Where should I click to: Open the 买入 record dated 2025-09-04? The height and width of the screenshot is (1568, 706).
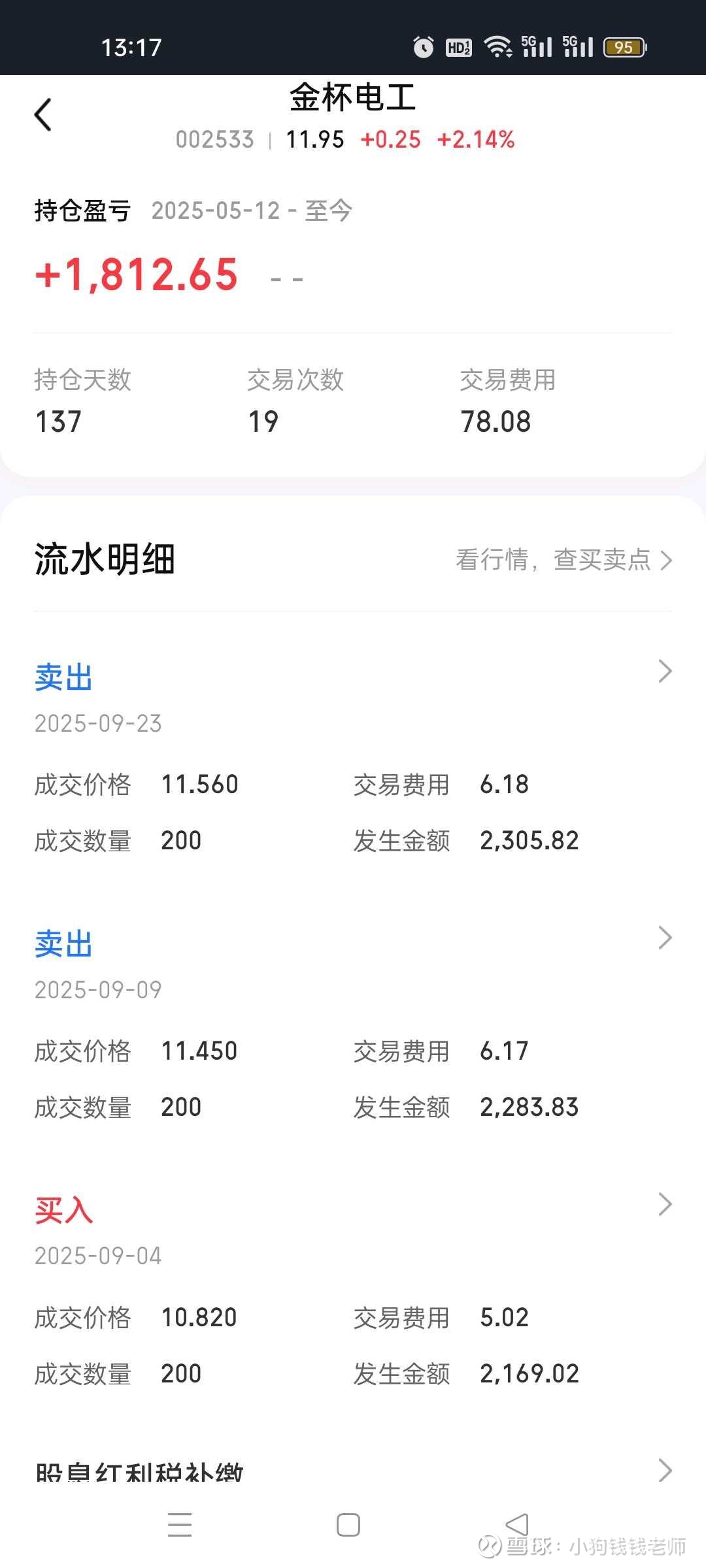pyautogui.click(x=353, y=1291)
